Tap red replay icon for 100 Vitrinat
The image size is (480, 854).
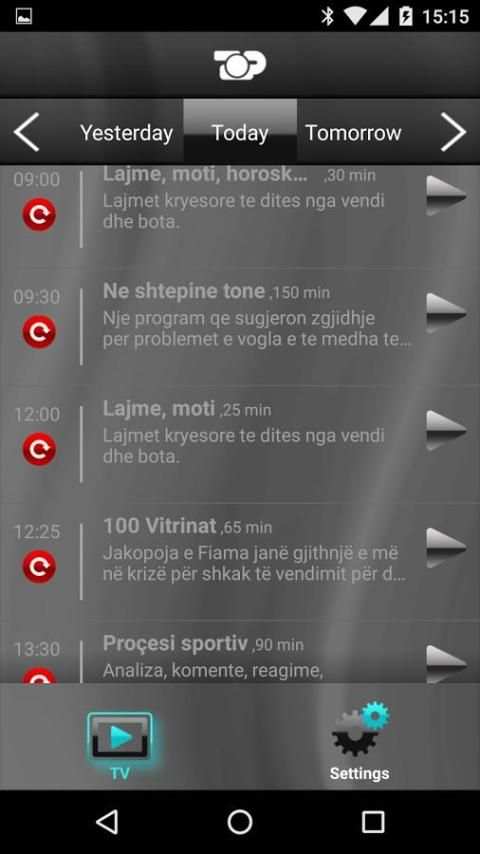click(x=39, y=566)
